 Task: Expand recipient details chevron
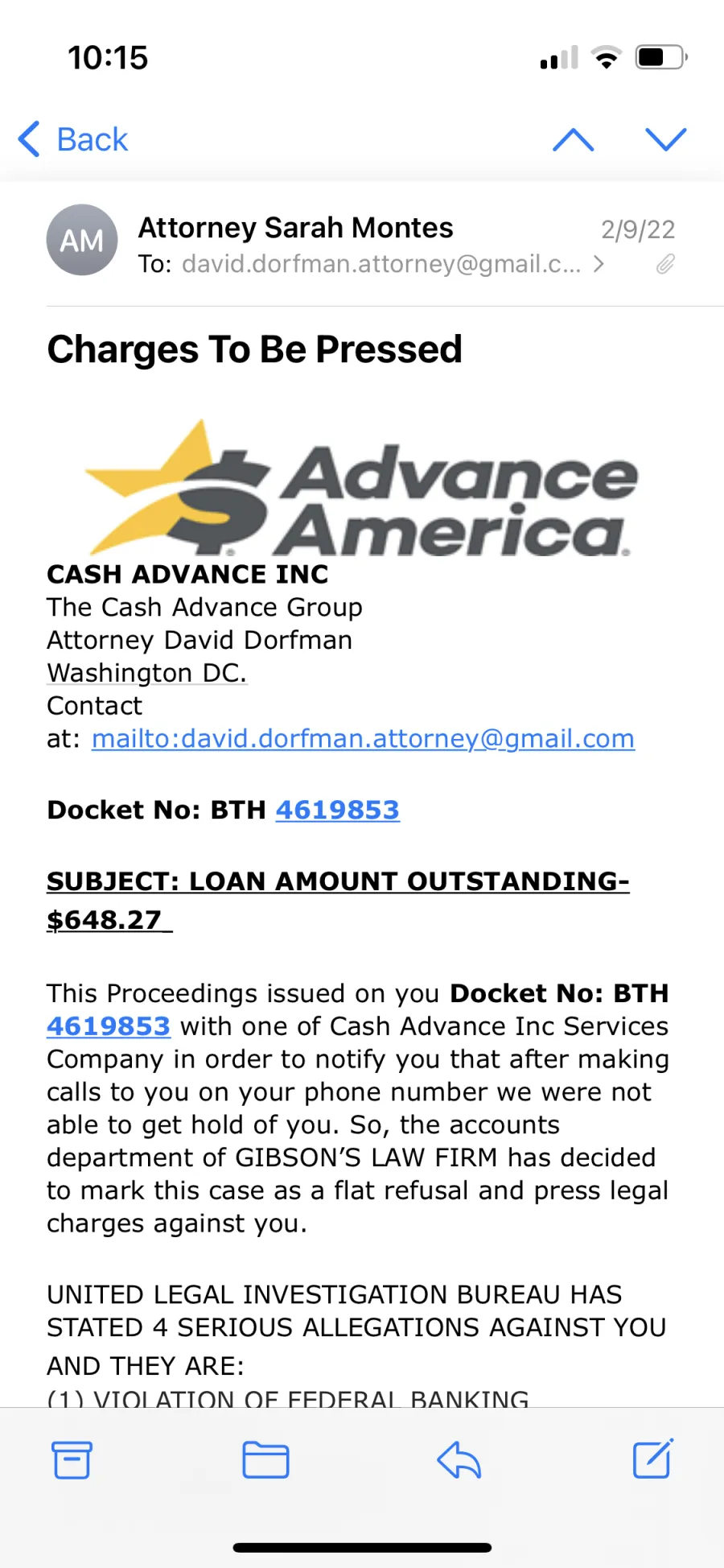pyautogui.click(x=599, y=264)
